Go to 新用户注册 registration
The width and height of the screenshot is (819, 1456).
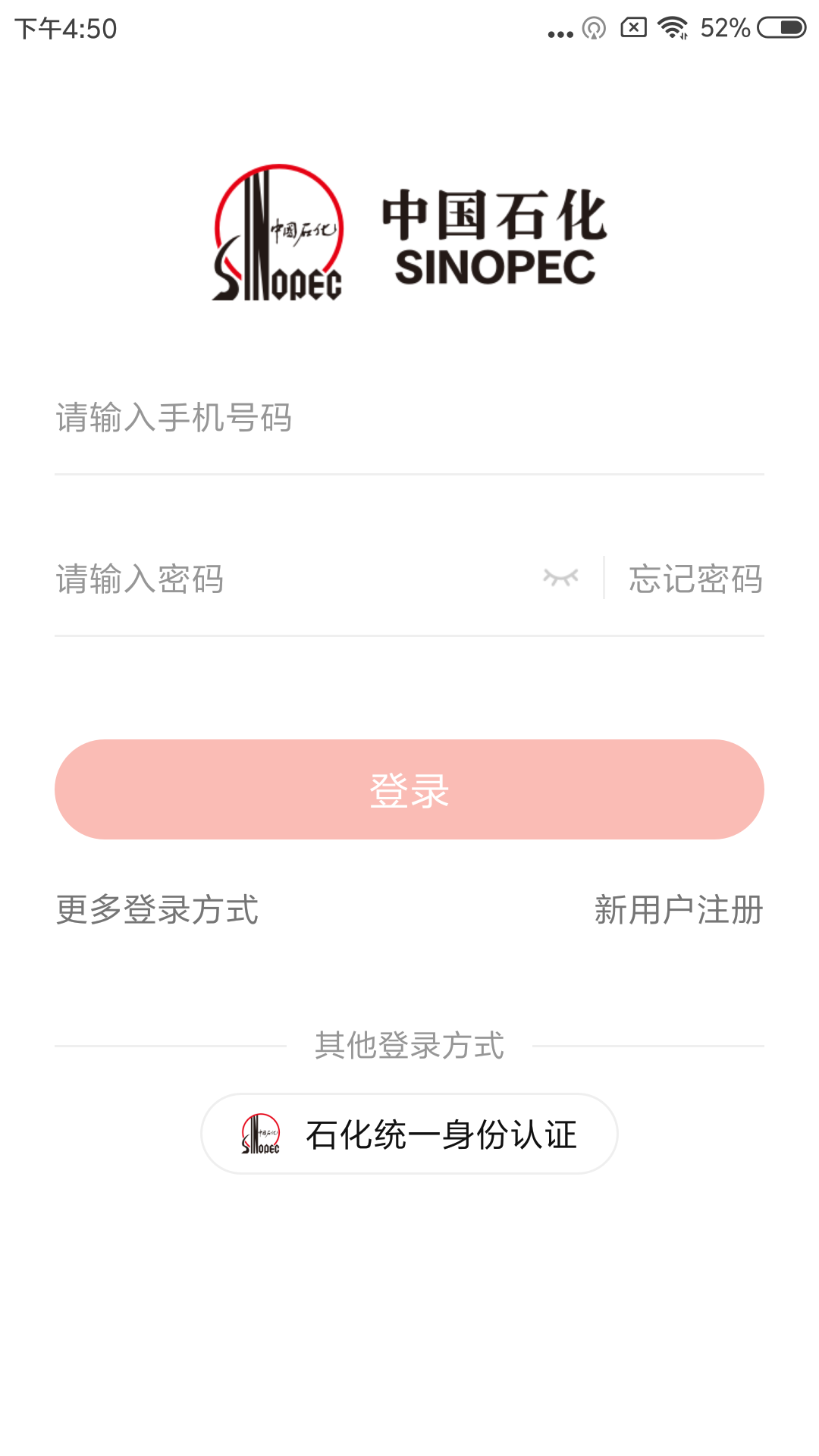coord(679,909)
